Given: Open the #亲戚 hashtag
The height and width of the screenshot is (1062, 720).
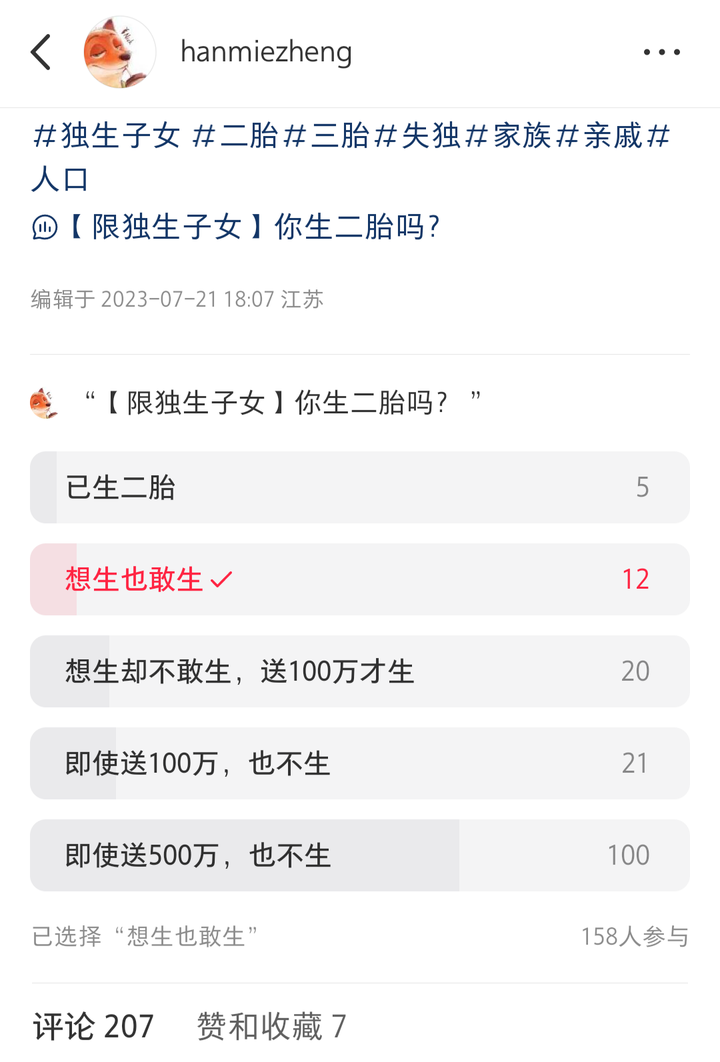Looking at the screenshot, I should pyautogui.click(x=600, y=135).
